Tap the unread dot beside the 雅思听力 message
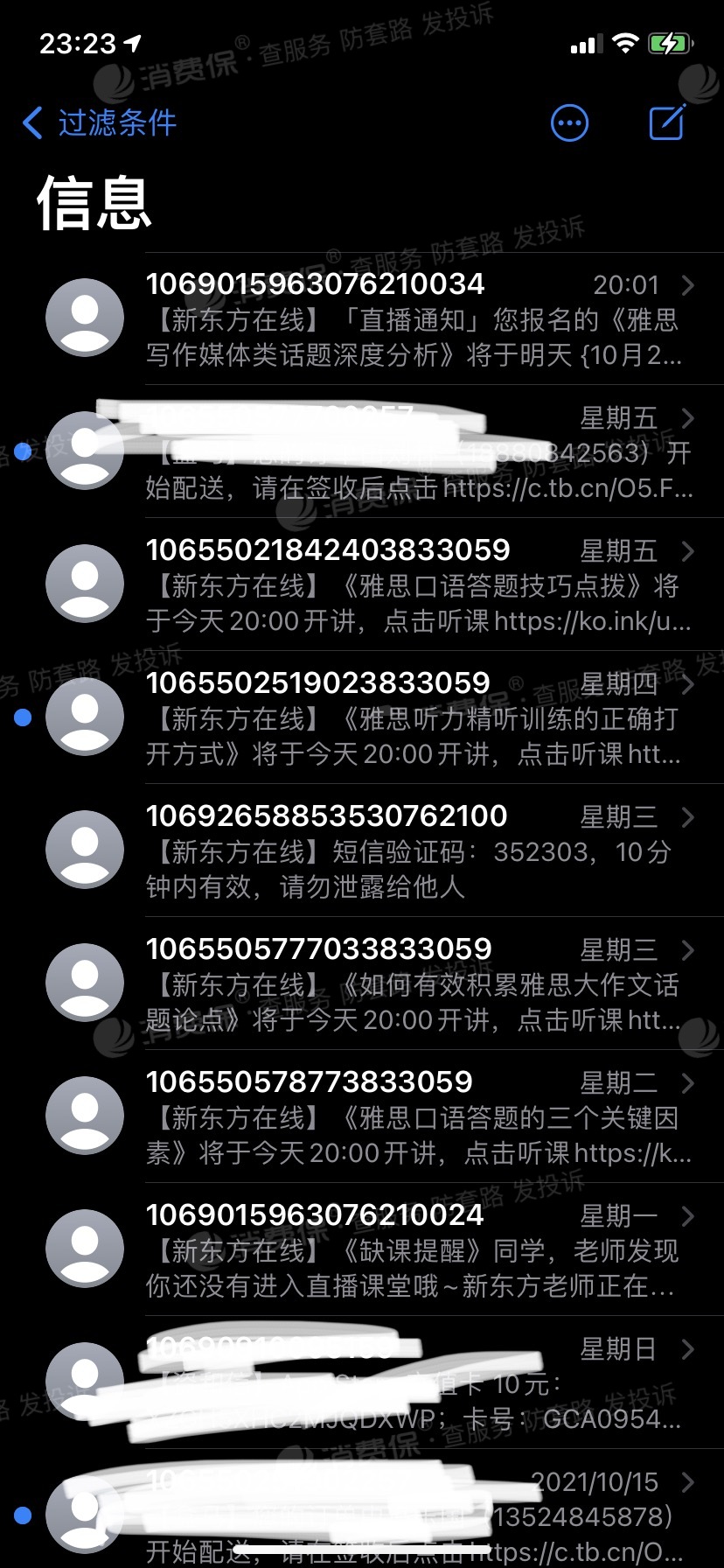Screen dimensions: 724x1568 [x=20, y=716]
